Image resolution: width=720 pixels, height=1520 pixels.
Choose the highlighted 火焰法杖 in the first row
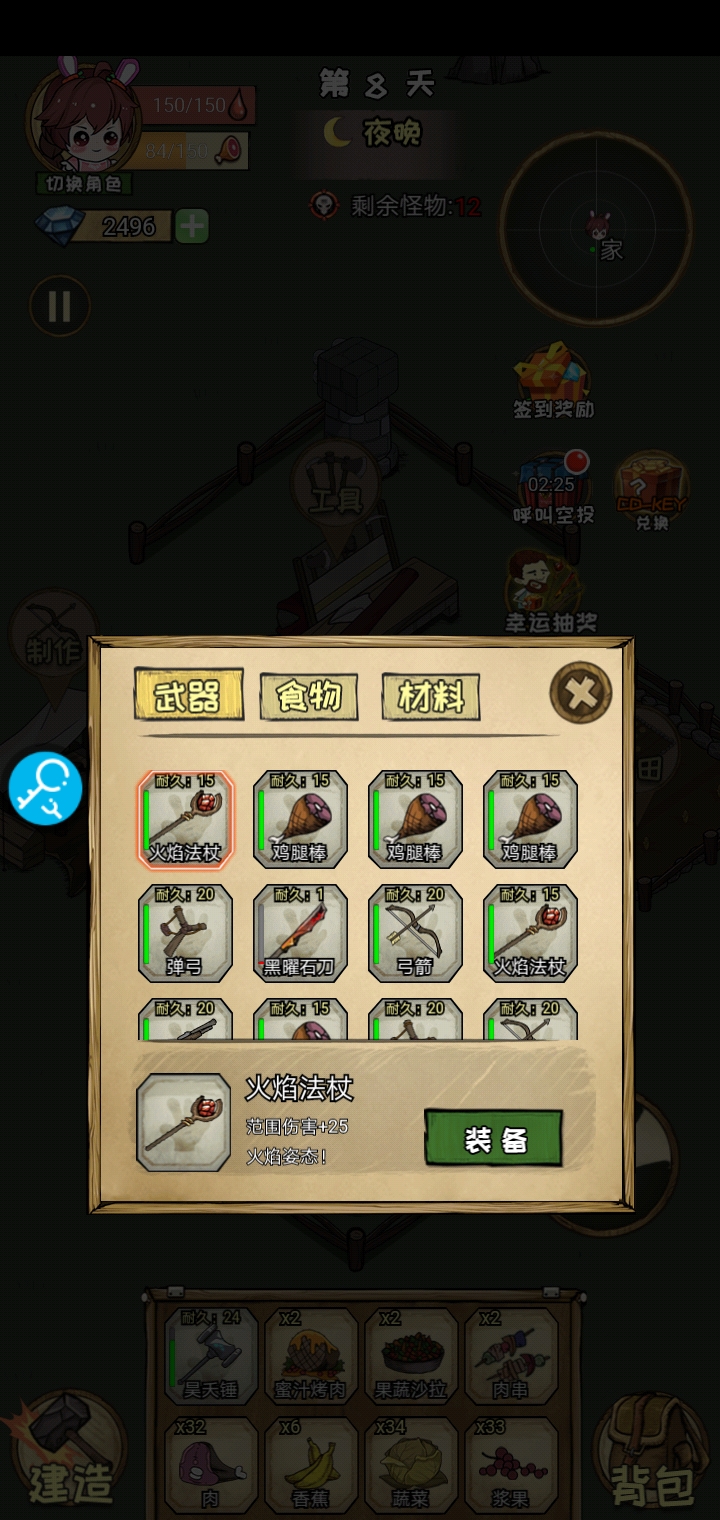185,819
